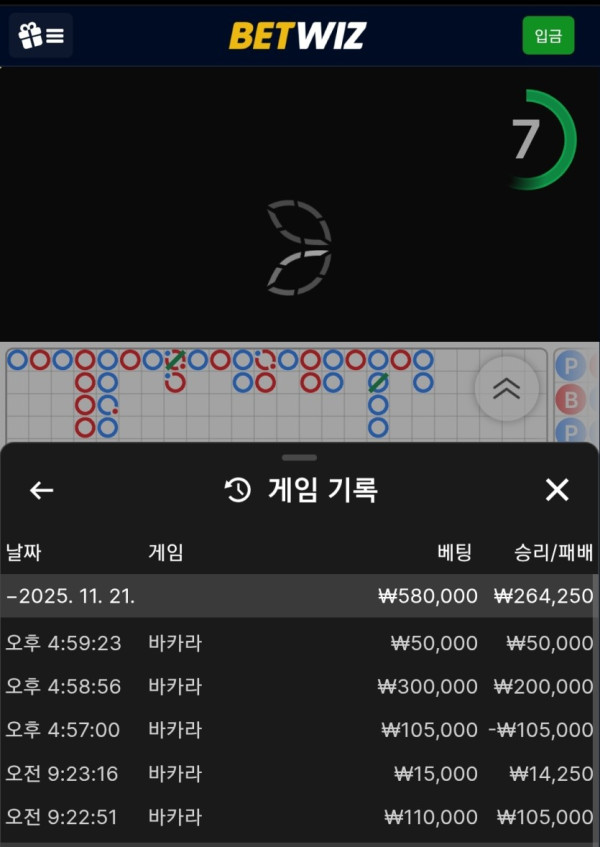Collapse the 2025. 11. 21. date group
This screenshot has width=600, height=847.
(70, 596)
